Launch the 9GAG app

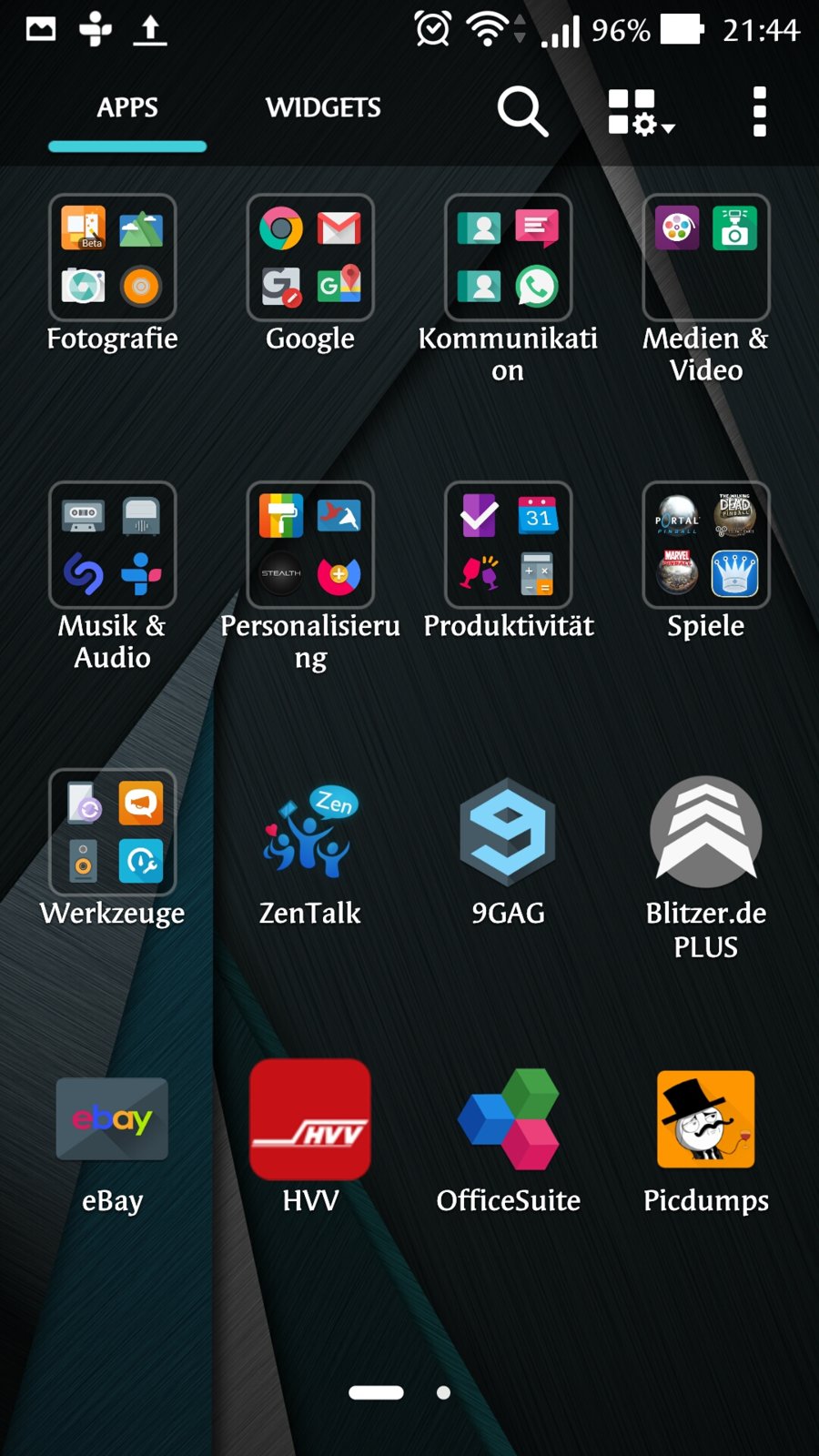tap(508, 832)
